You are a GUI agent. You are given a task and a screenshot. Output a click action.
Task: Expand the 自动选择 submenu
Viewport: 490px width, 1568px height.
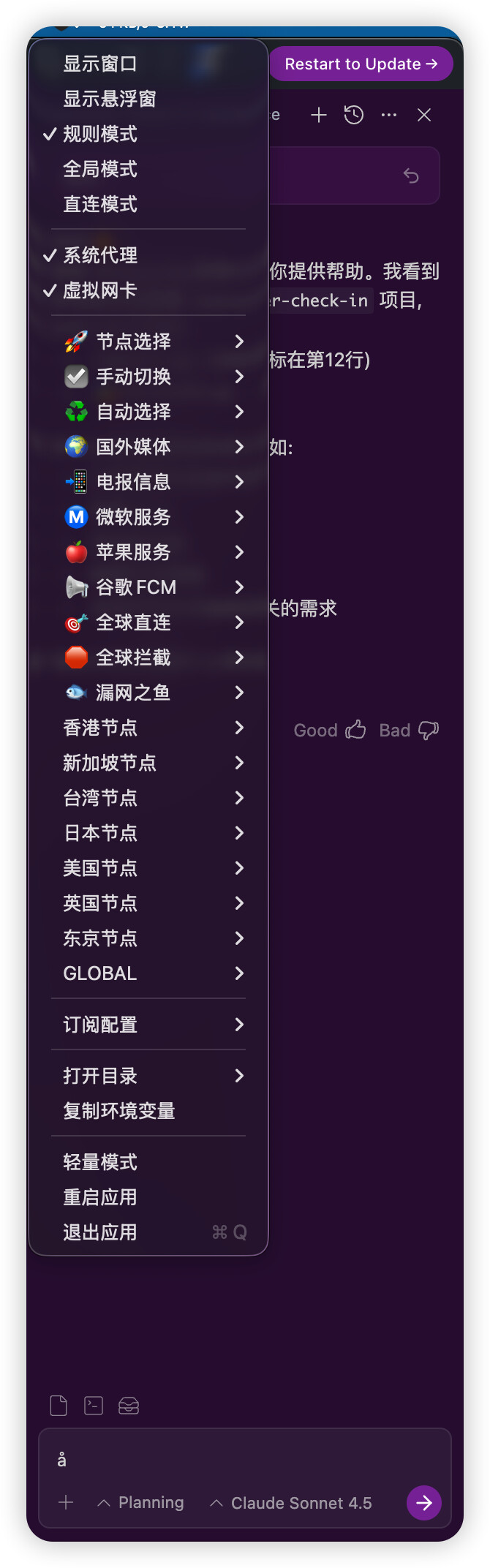tap(148, 412)
